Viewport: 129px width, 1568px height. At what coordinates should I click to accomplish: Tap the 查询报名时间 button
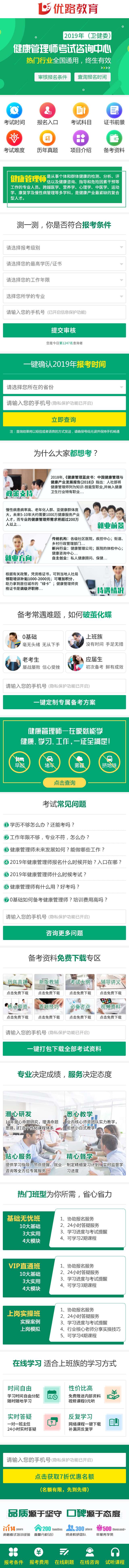(x=91, y=77)
